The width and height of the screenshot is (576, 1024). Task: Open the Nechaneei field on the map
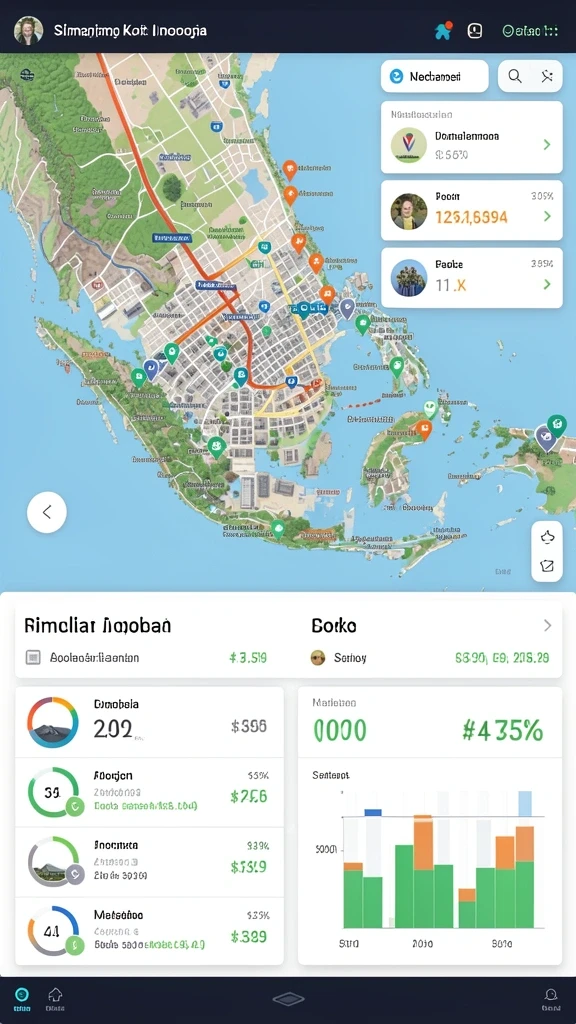434,76
